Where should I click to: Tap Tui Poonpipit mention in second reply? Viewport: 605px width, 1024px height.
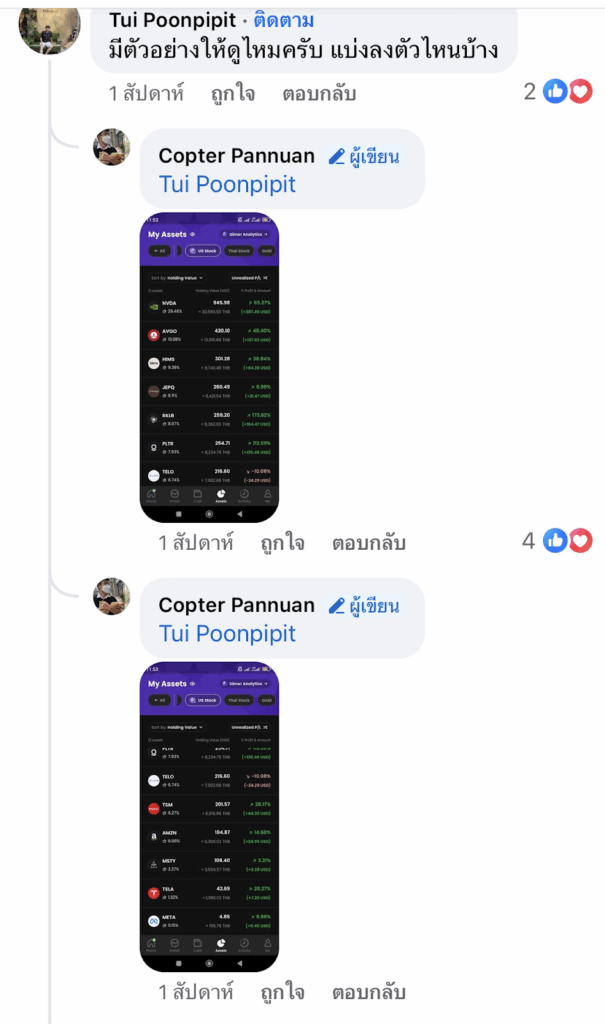[227, 634]
